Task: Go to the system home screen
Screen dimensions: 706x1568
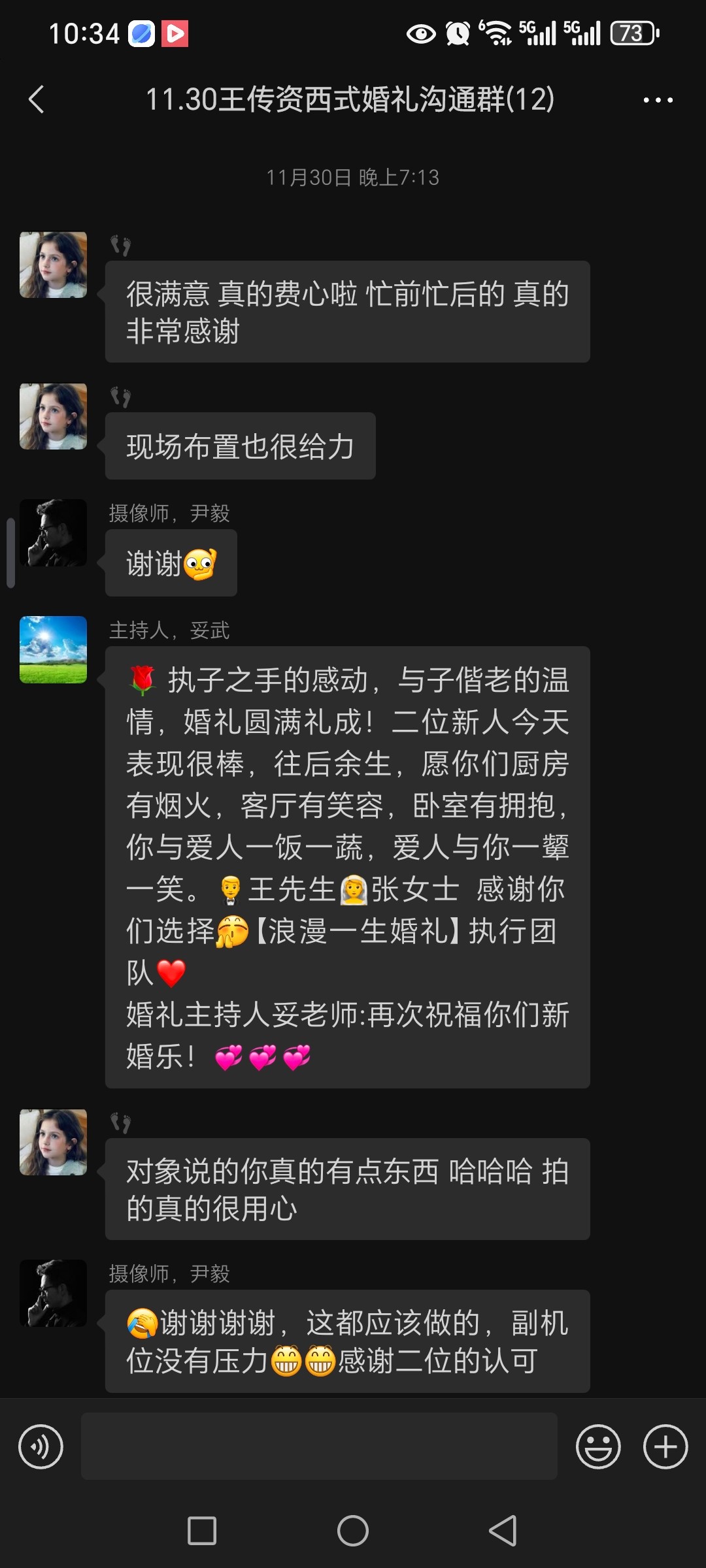Action: pyautogui.click(x=353, y=1531)
